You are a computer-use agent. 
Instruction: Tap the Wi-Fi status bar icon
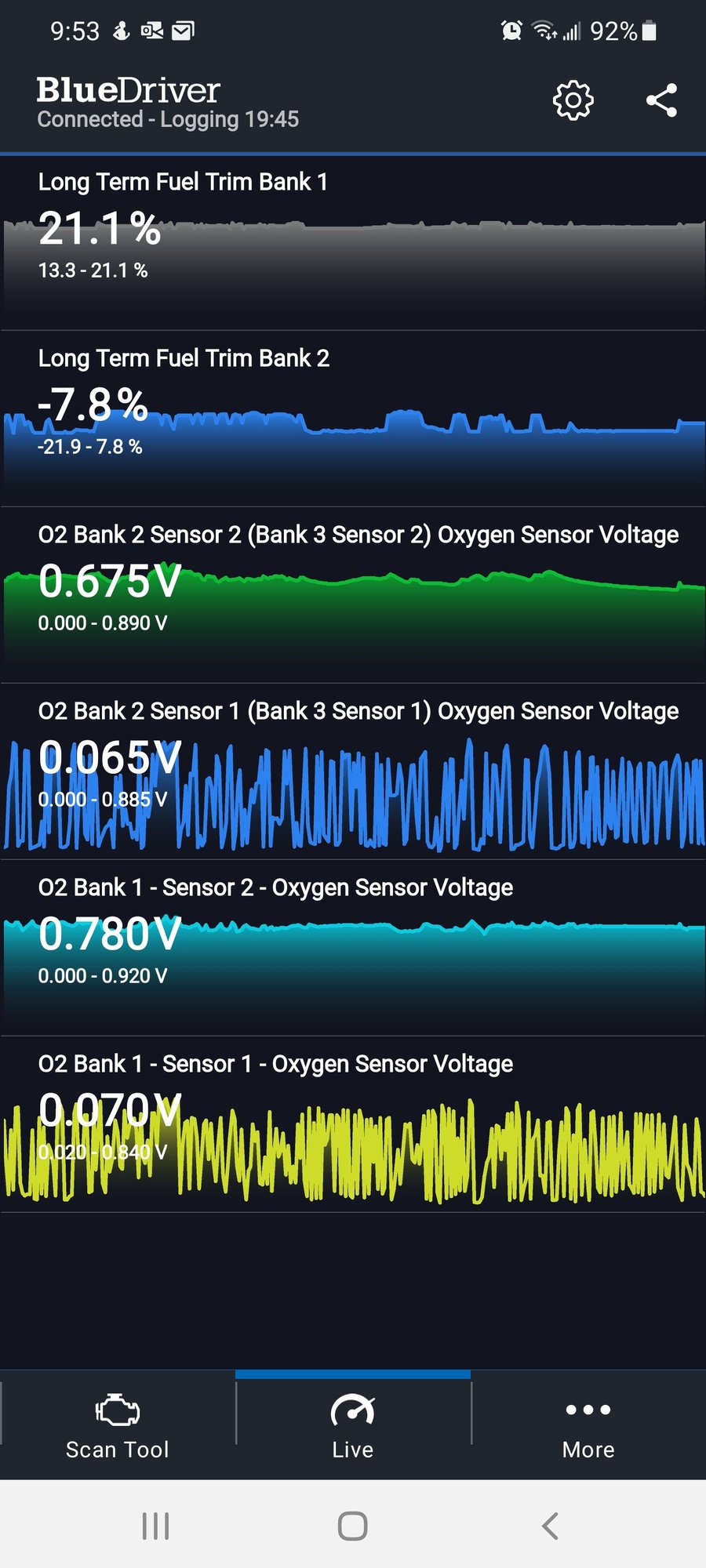[547, 30]
